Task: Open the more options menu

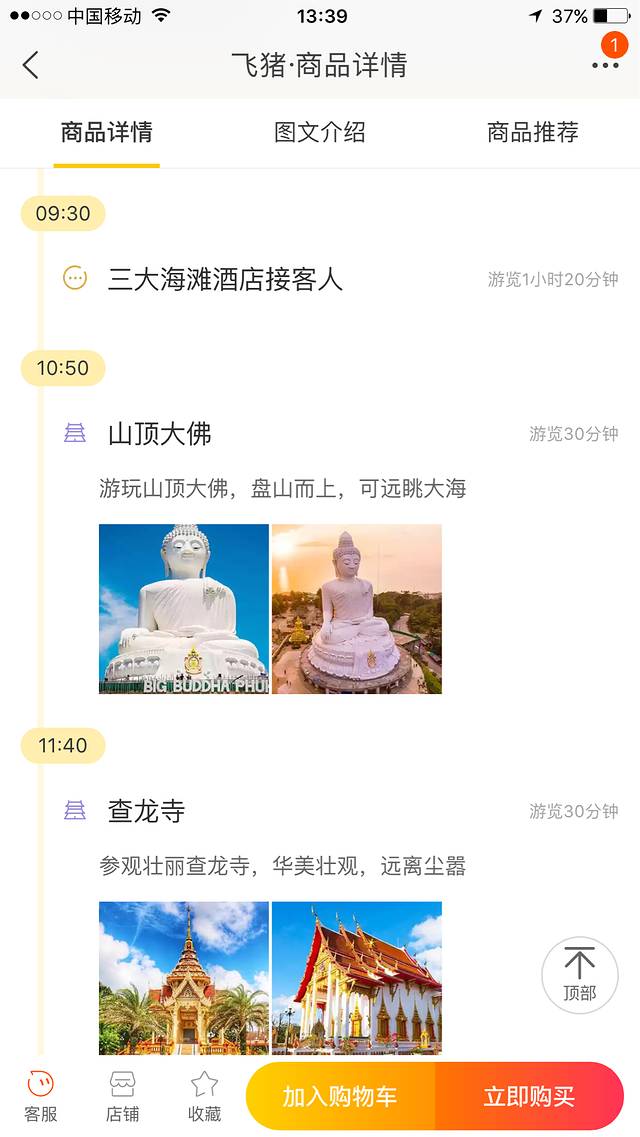Action: 605,65
